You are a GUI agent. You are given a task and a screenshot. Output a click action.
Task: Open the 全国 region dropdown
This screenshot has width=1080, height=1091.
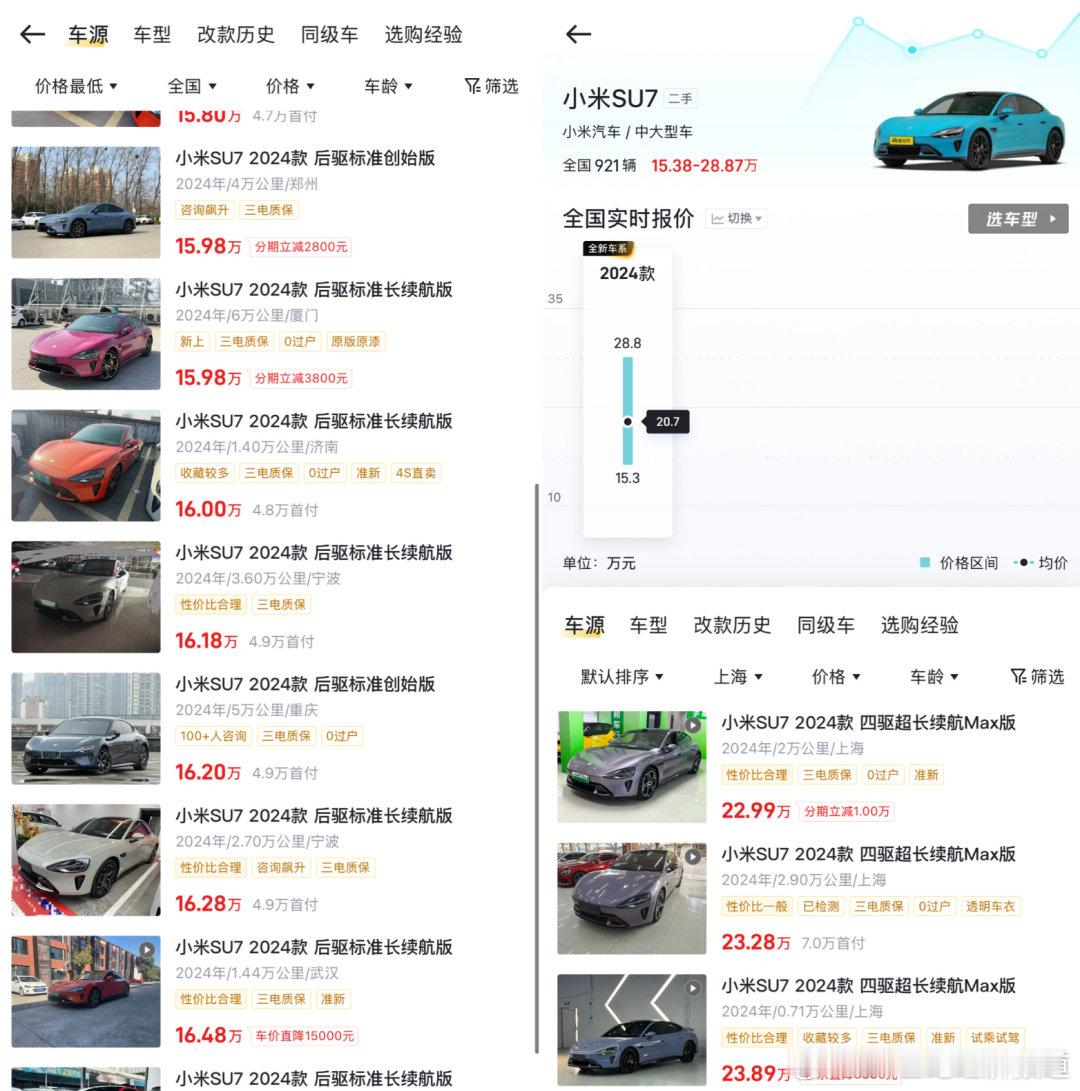click(x=192, y=86)
